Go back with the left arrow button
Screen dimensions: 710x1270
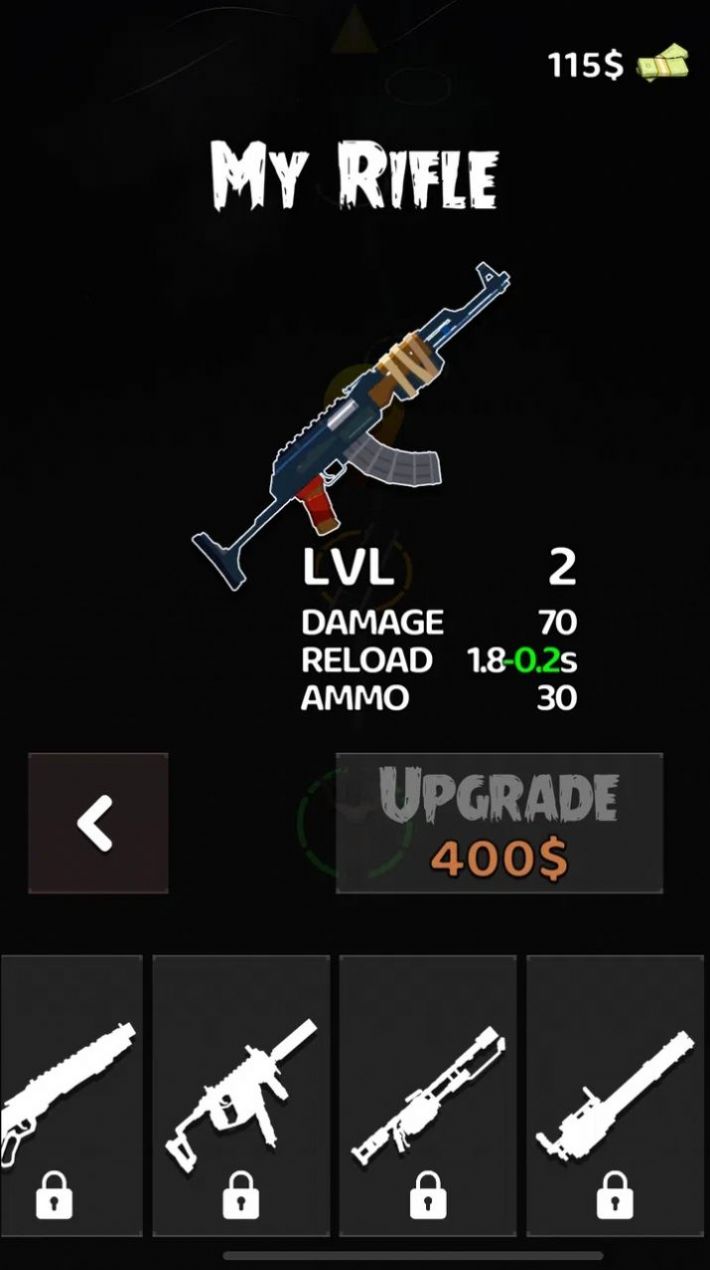[97, 823]
